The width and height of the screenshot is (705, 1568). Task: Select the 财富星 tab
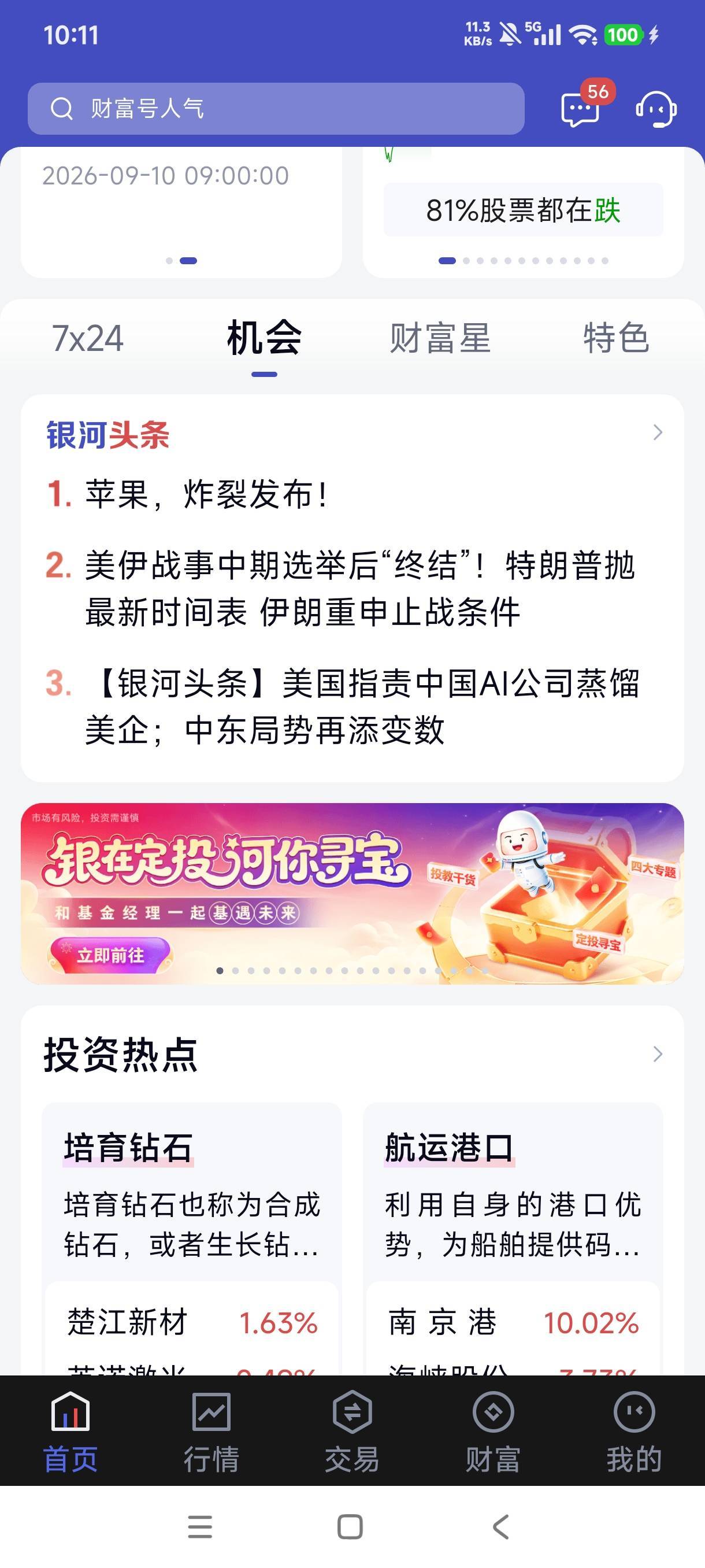440,338
